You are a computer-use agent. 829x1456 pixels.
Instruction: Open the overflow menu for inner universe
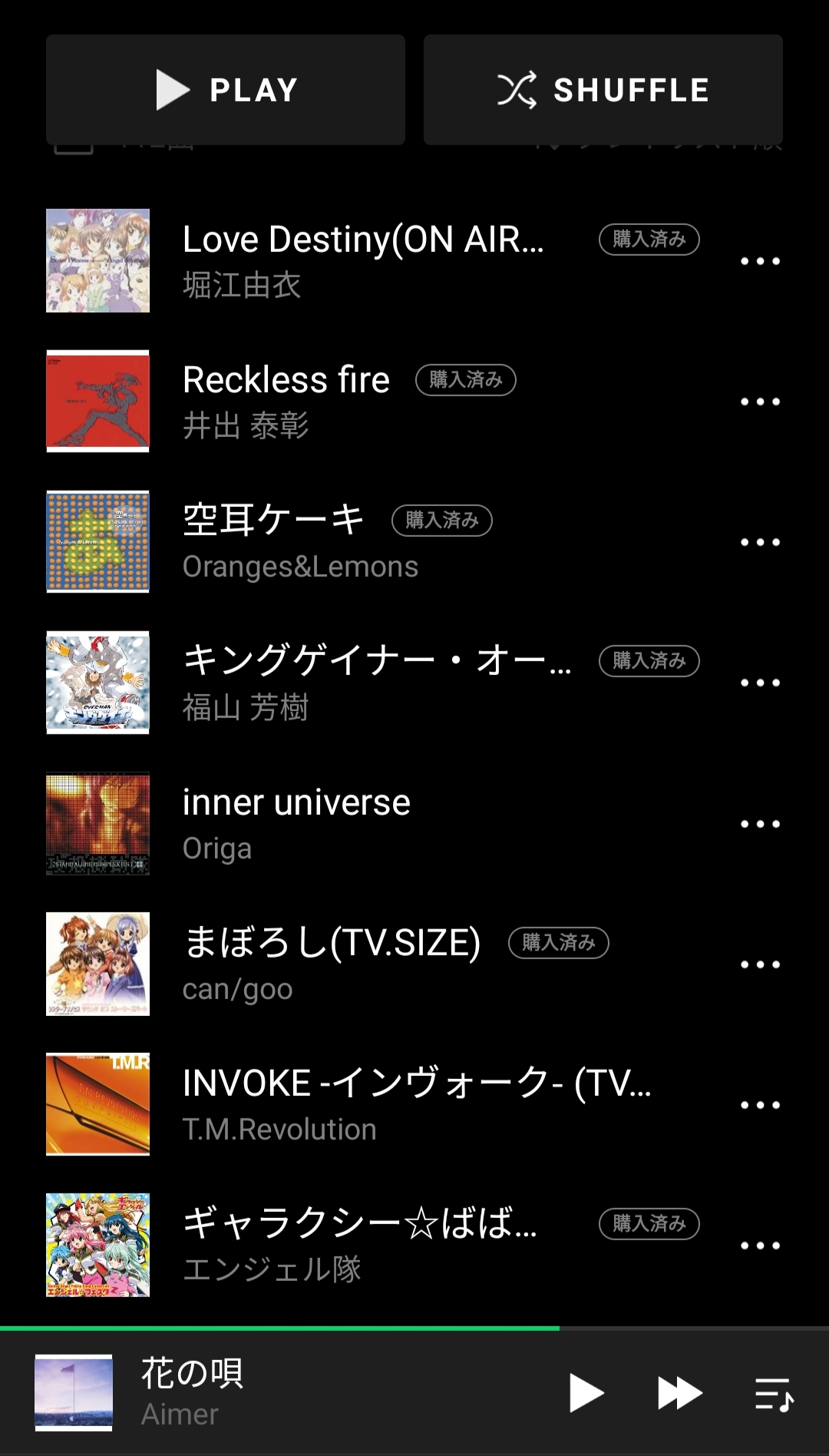coord(760,824)
